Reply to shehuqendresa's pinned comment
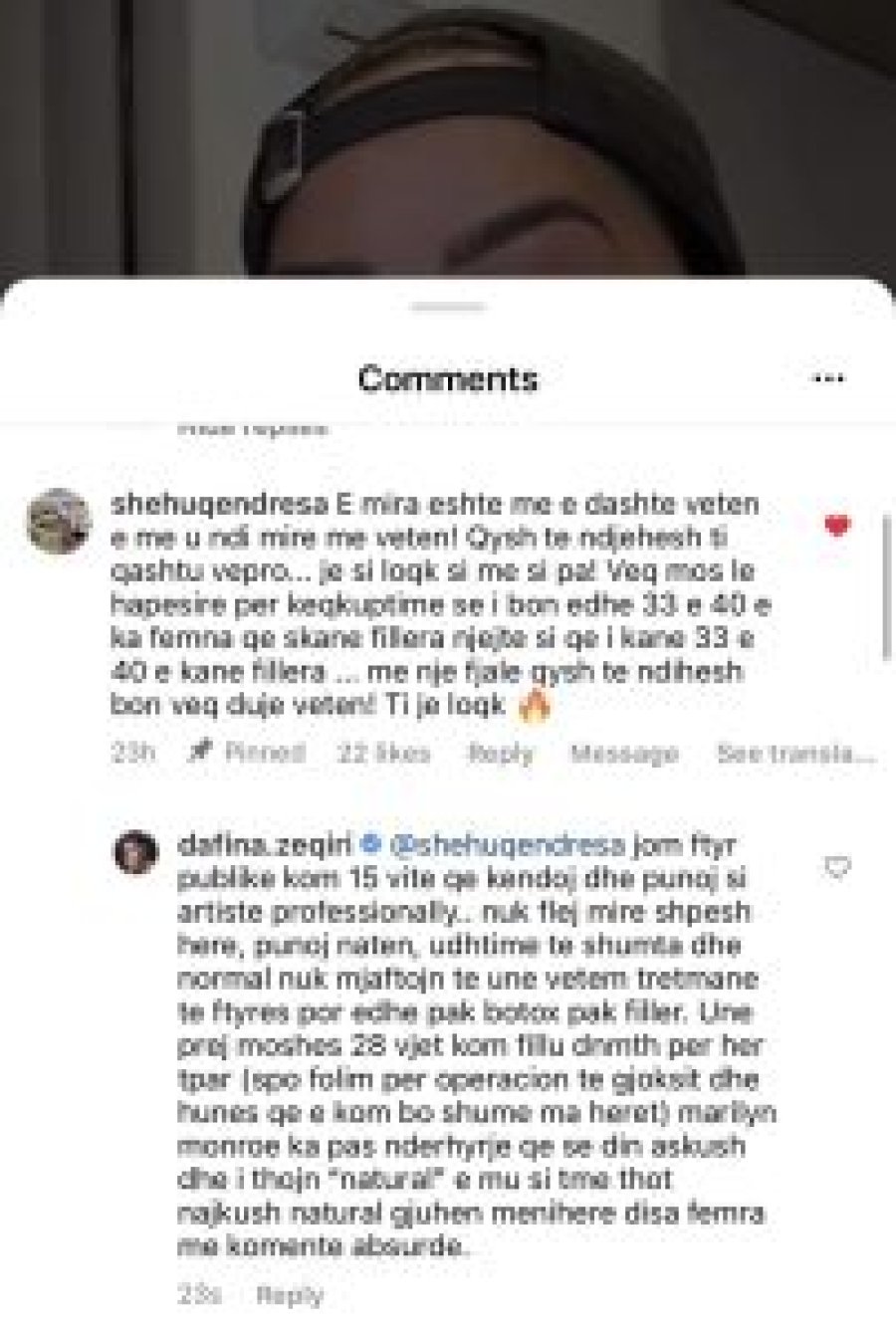The height and width of the screenshot is (1331, 896). pos(501,754)
